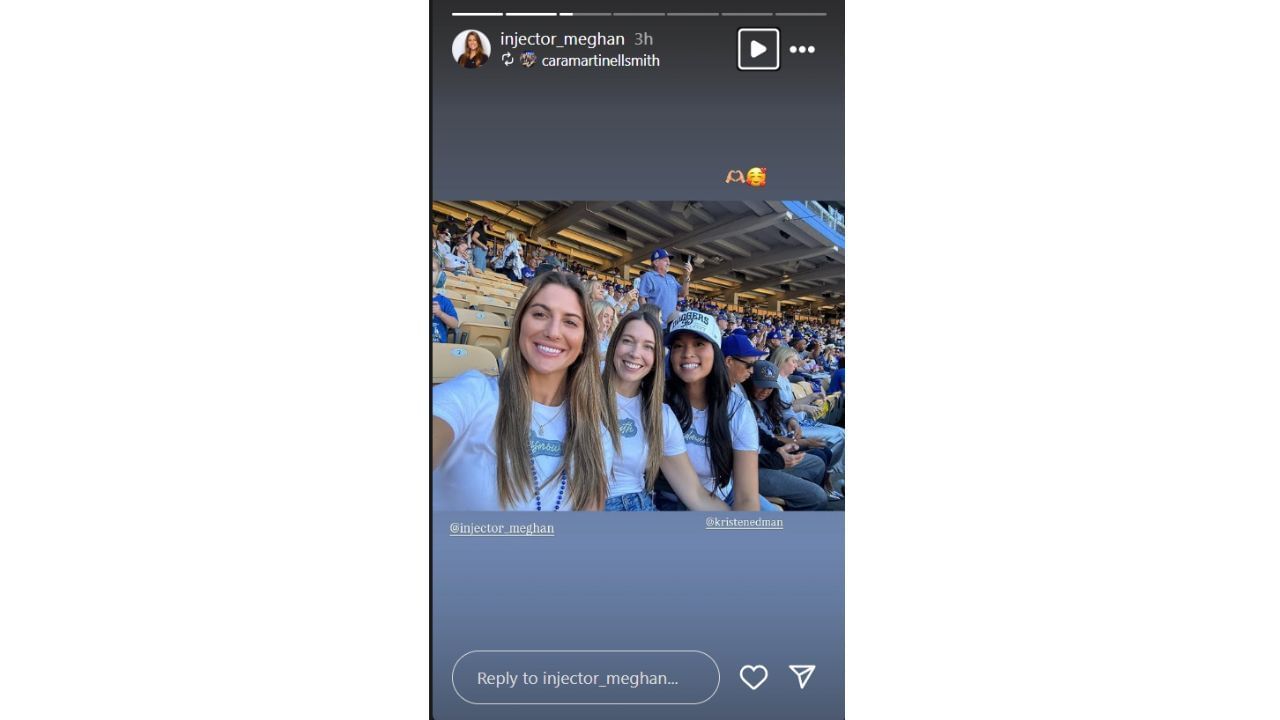This screenshot has width=1280, height=720.
Task: Play the paused story
Action: point(758,49)
